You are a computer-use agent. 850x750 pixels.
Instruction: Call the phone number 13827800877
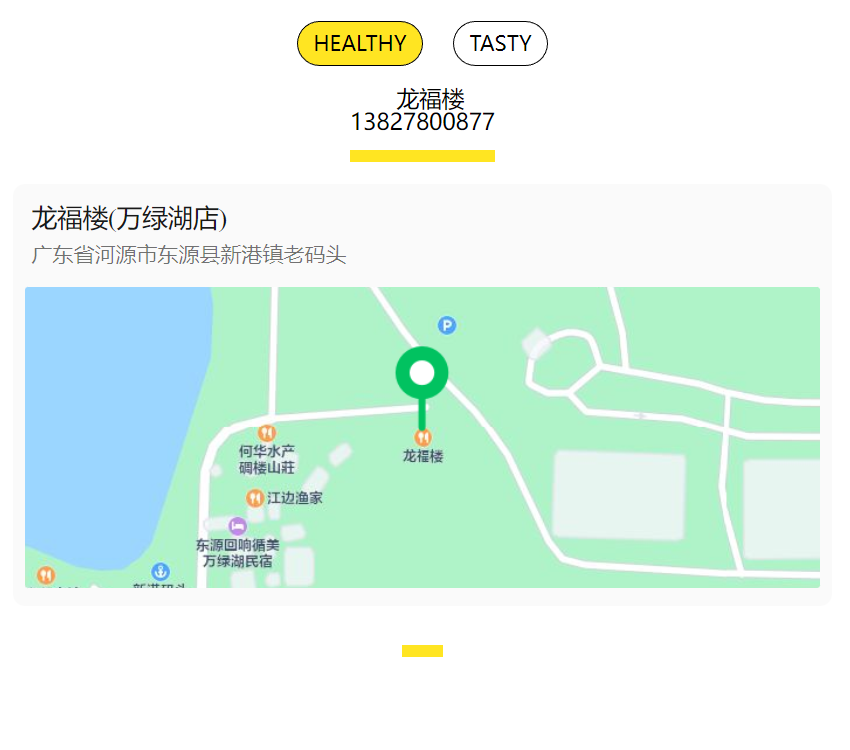[422, 122]
